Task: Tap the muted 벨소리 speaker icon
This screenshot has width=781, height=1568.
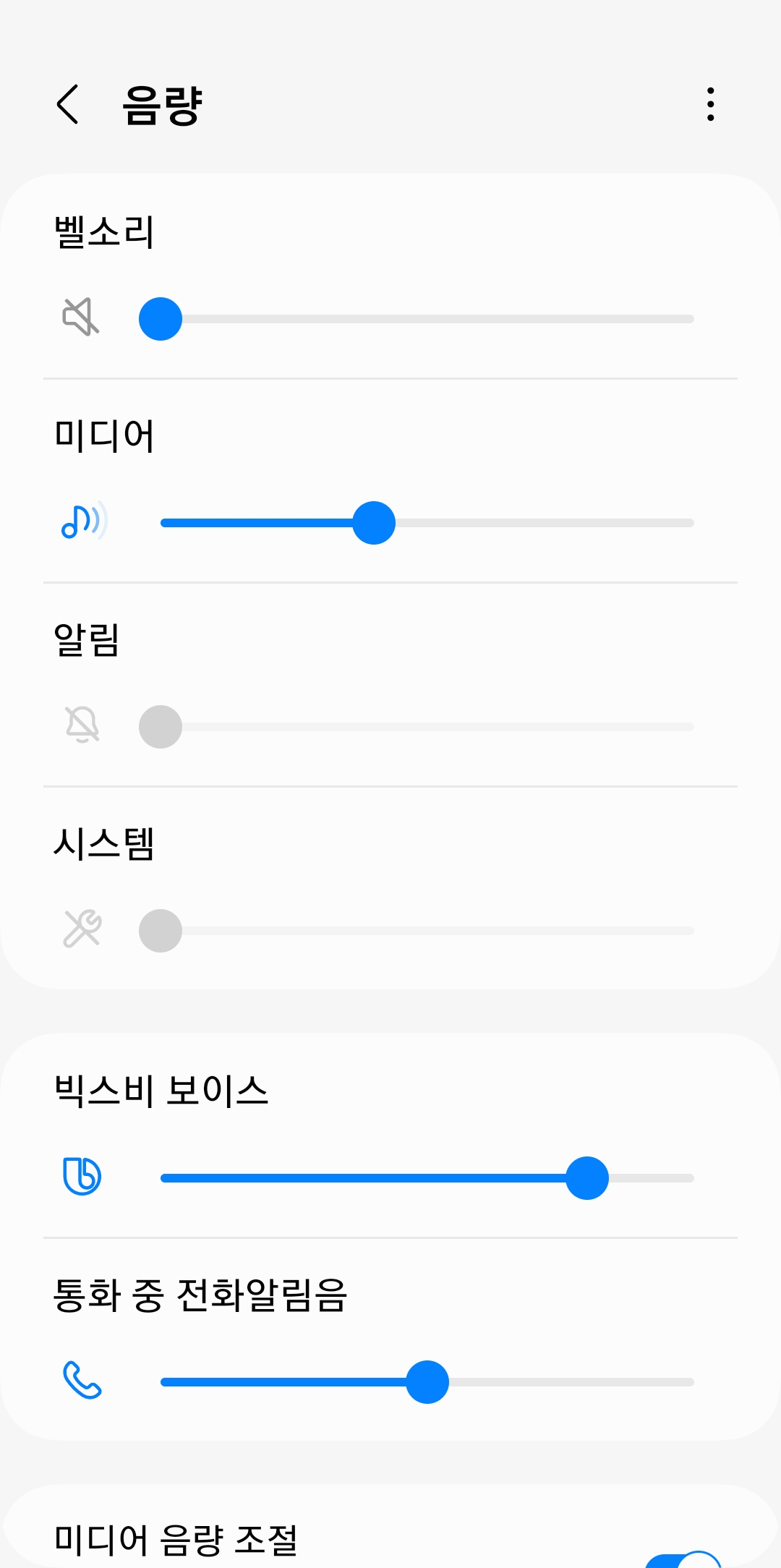Action: pyautogui.click(x=81, y=318)
